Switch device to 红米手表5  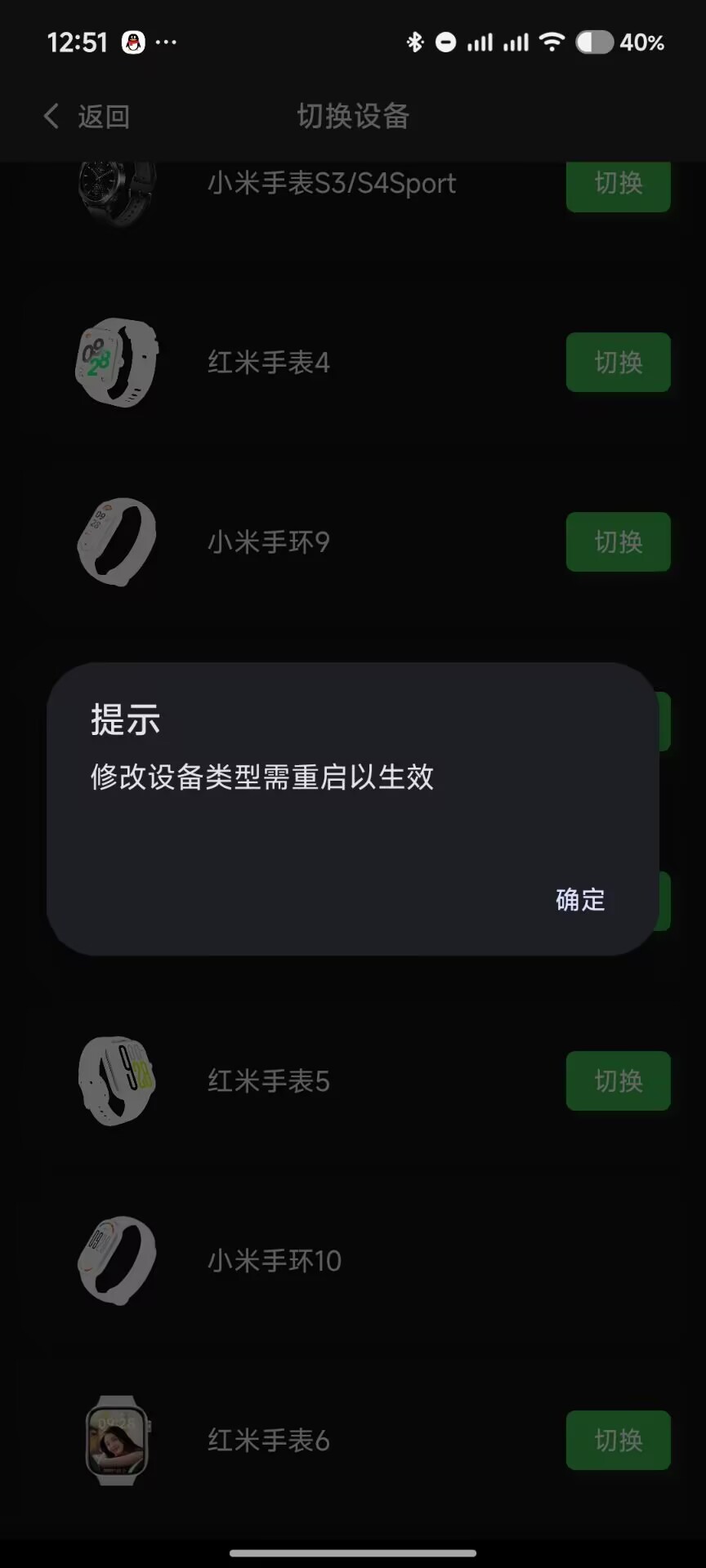pos(618,1080)
